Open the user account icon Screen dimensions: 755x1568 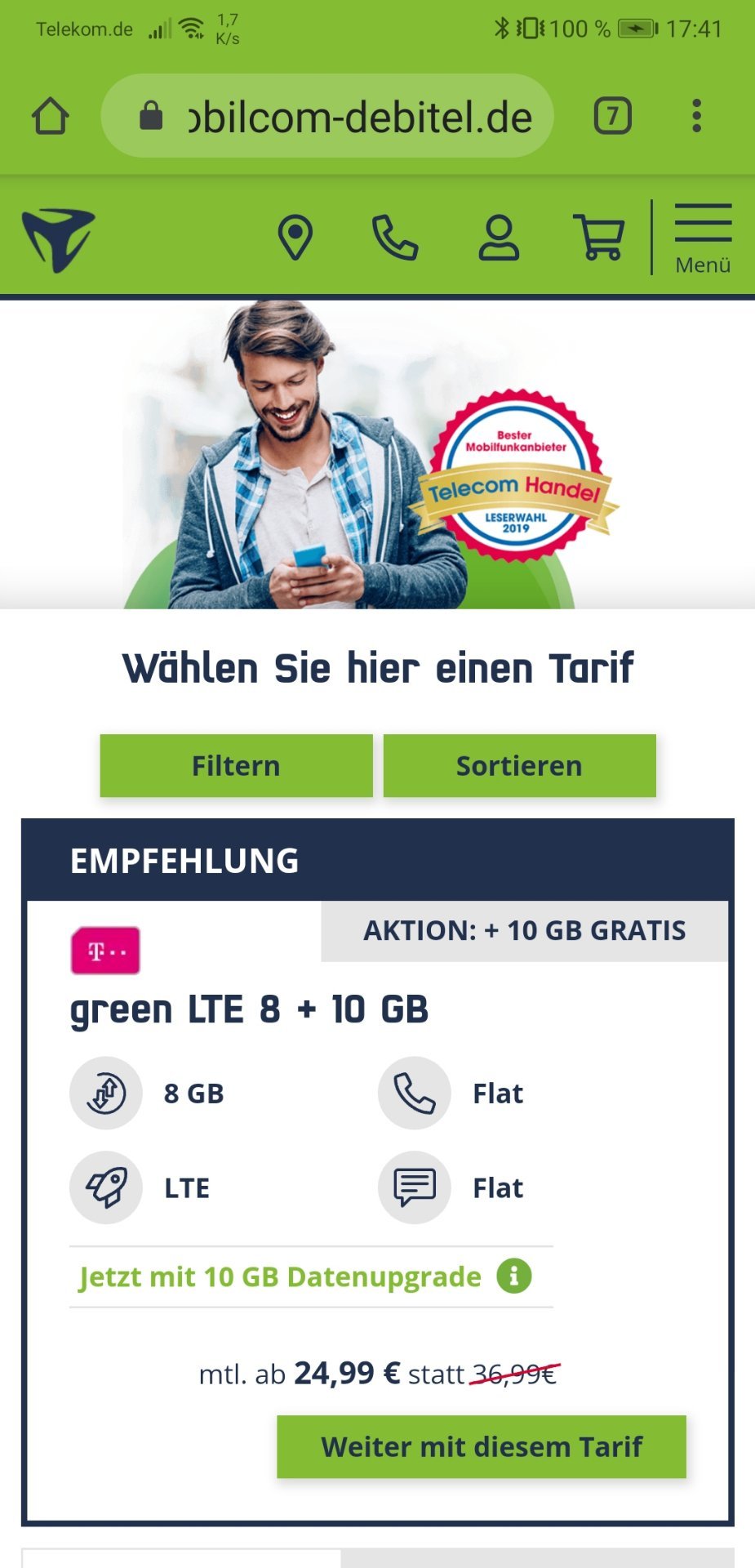pyautogui.click(x=499, y=238)
